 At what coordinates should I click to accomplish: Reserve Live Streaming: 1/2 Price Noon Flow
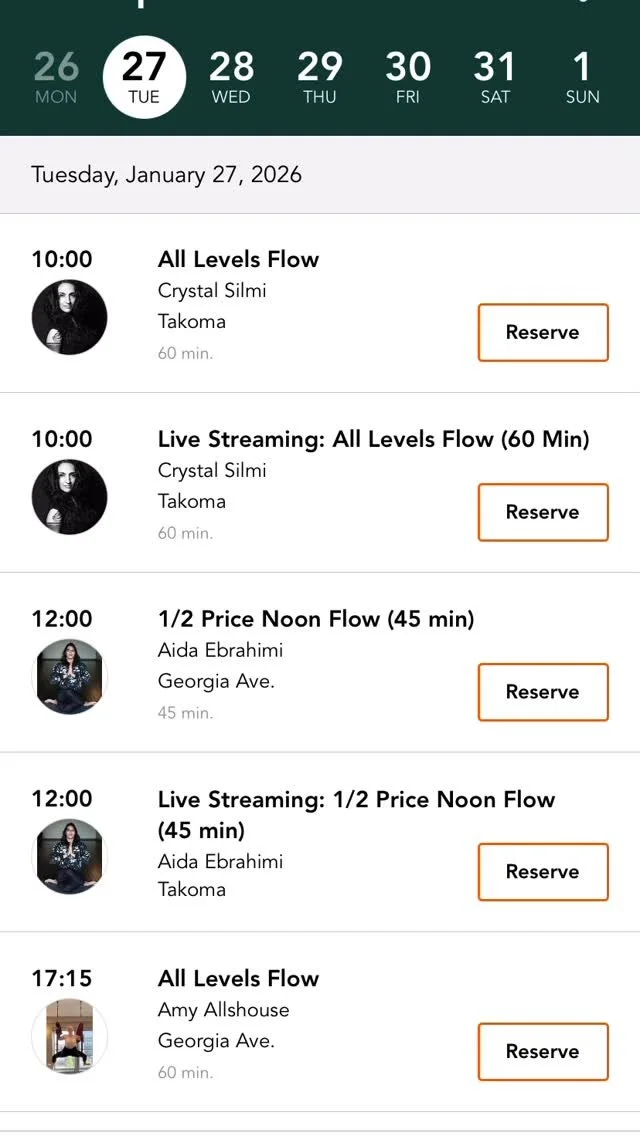click(x=543, y=872)
